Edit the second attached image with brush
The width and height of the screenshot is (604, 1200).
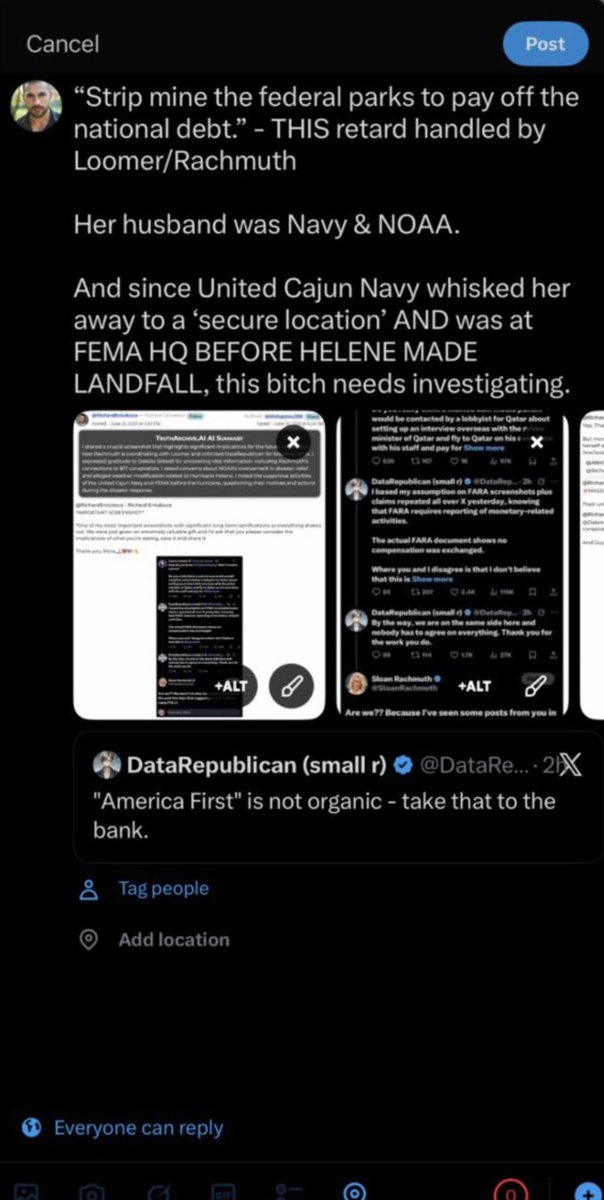tap(535, 685)
